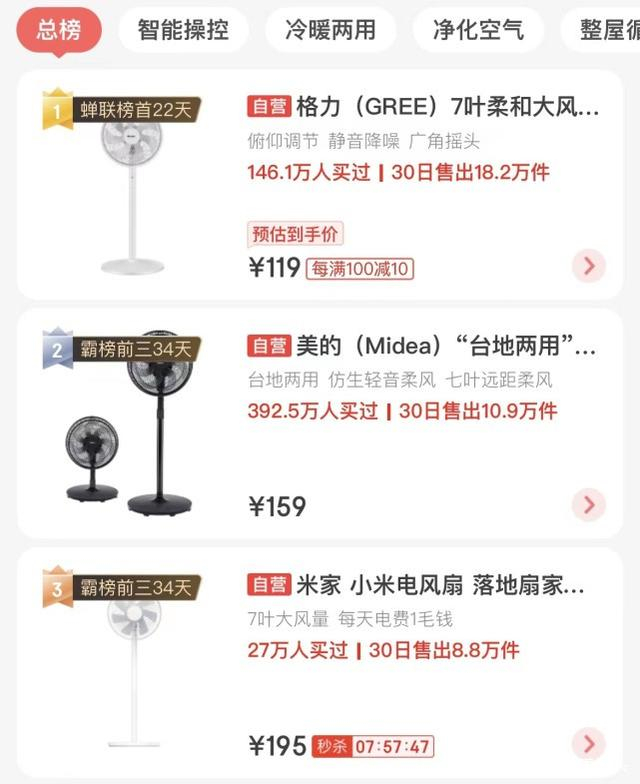Tap the arrow button beside the ¥159 price

click(x=588, y=504)
